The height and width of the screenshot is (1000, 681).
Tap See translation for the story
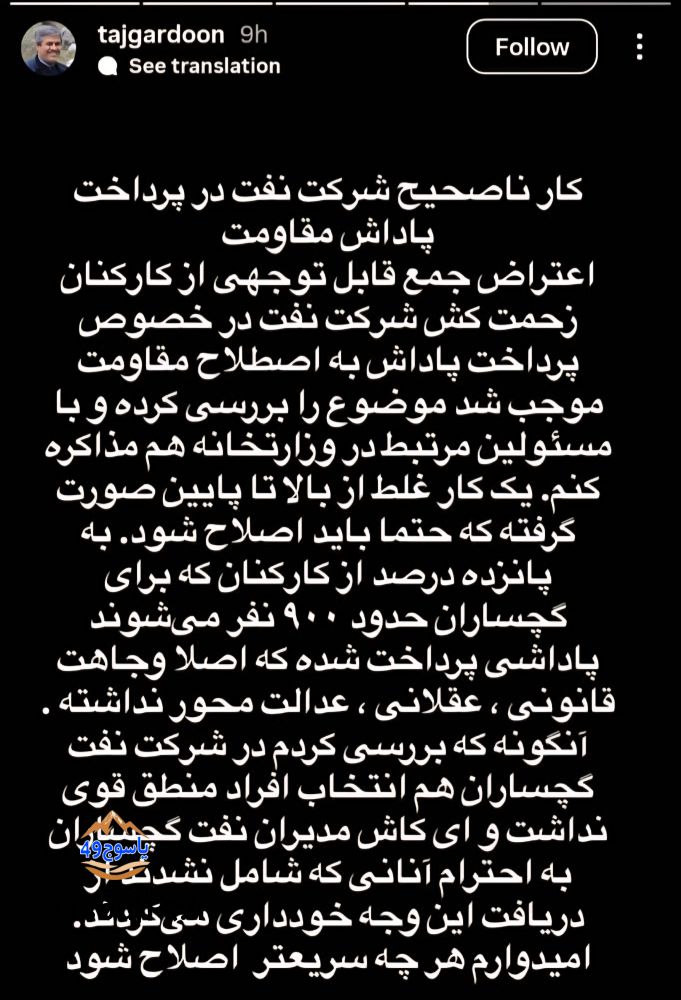pyautogui.click(x=203, y=66)
